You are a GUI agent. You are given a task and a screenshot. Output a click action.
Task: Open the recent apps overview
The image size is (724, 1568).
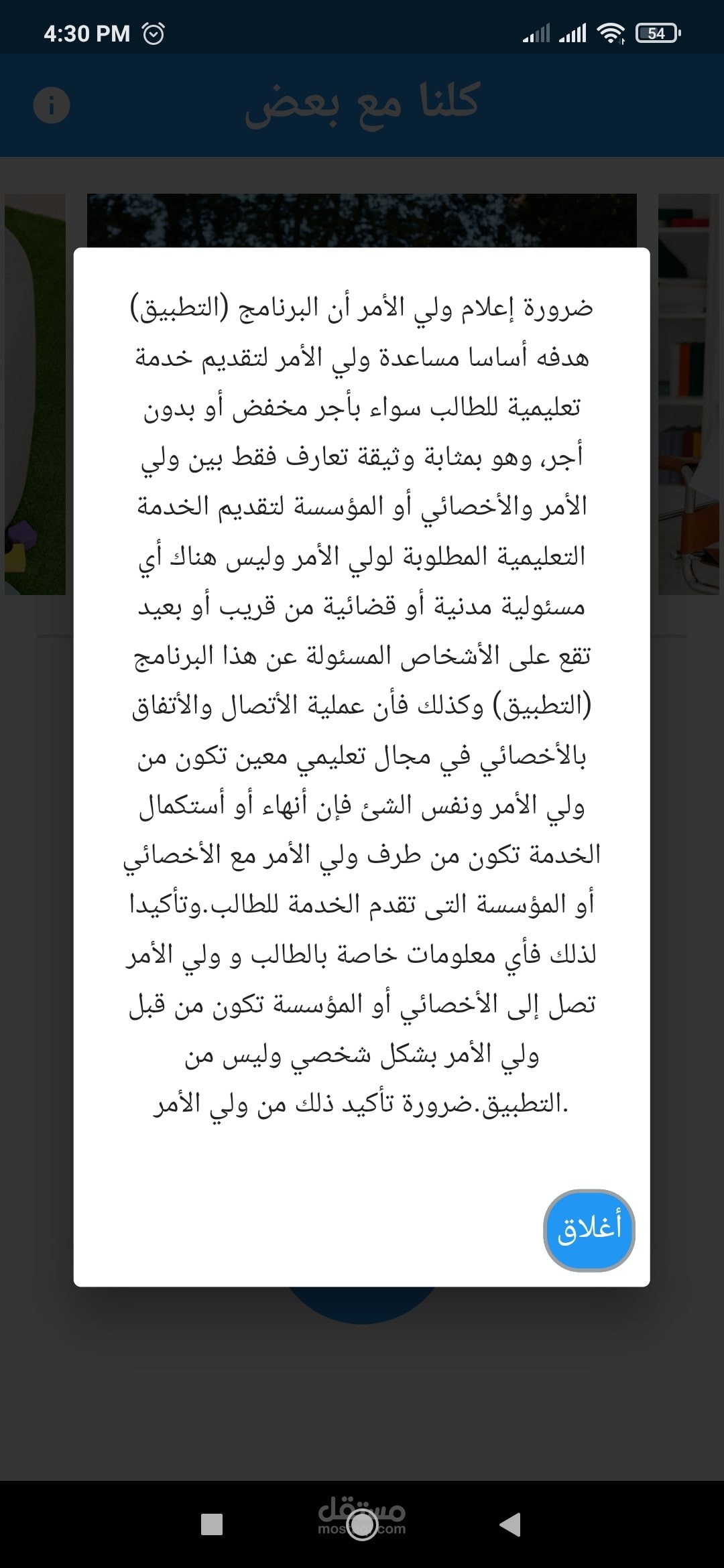pos(212,1524)
